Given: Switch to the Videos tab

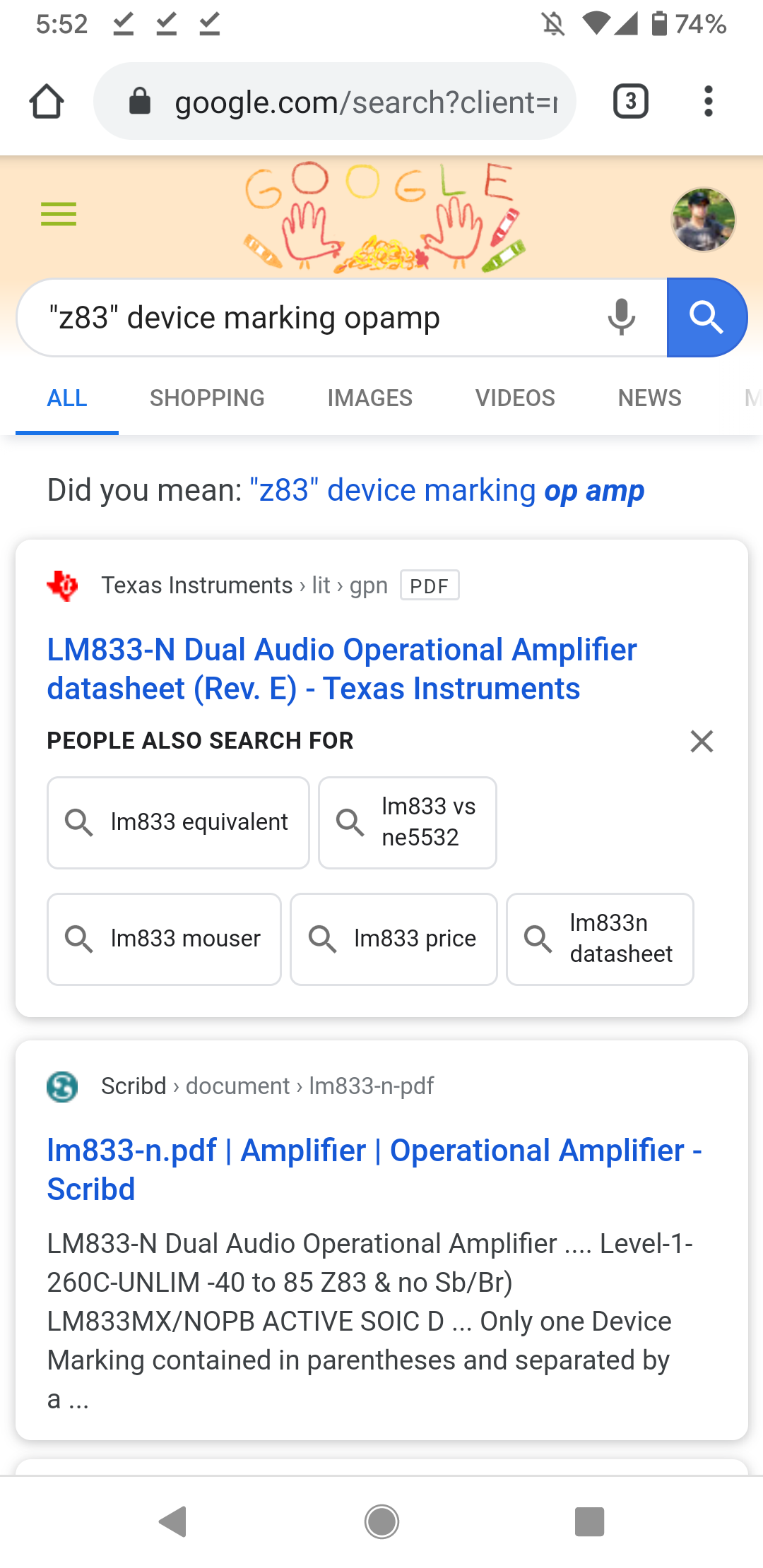Looking at the screenshot, I should (x=515, y=398).
